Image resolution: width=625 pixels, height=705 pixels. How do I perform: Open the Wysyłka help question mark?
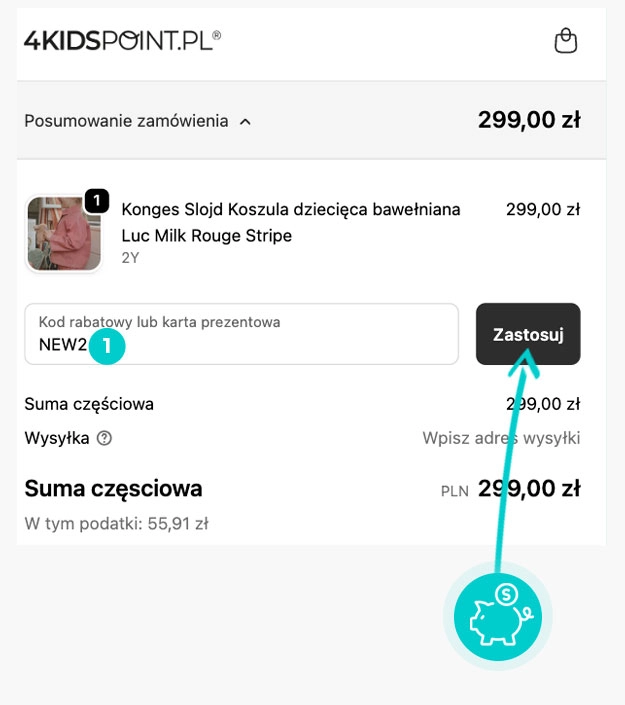point(105,438)
